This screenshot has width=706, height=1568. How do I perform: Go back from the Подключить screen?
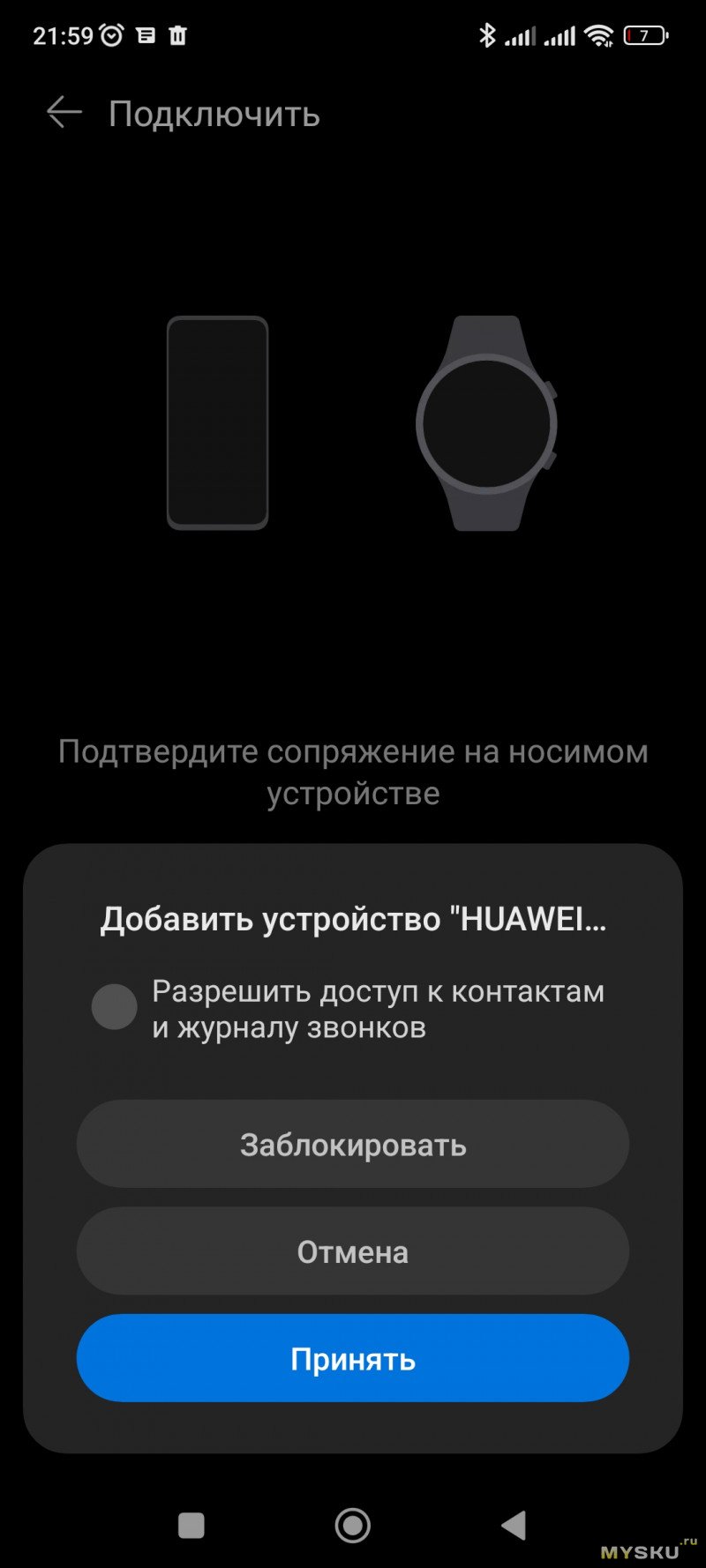click(64, 113)
